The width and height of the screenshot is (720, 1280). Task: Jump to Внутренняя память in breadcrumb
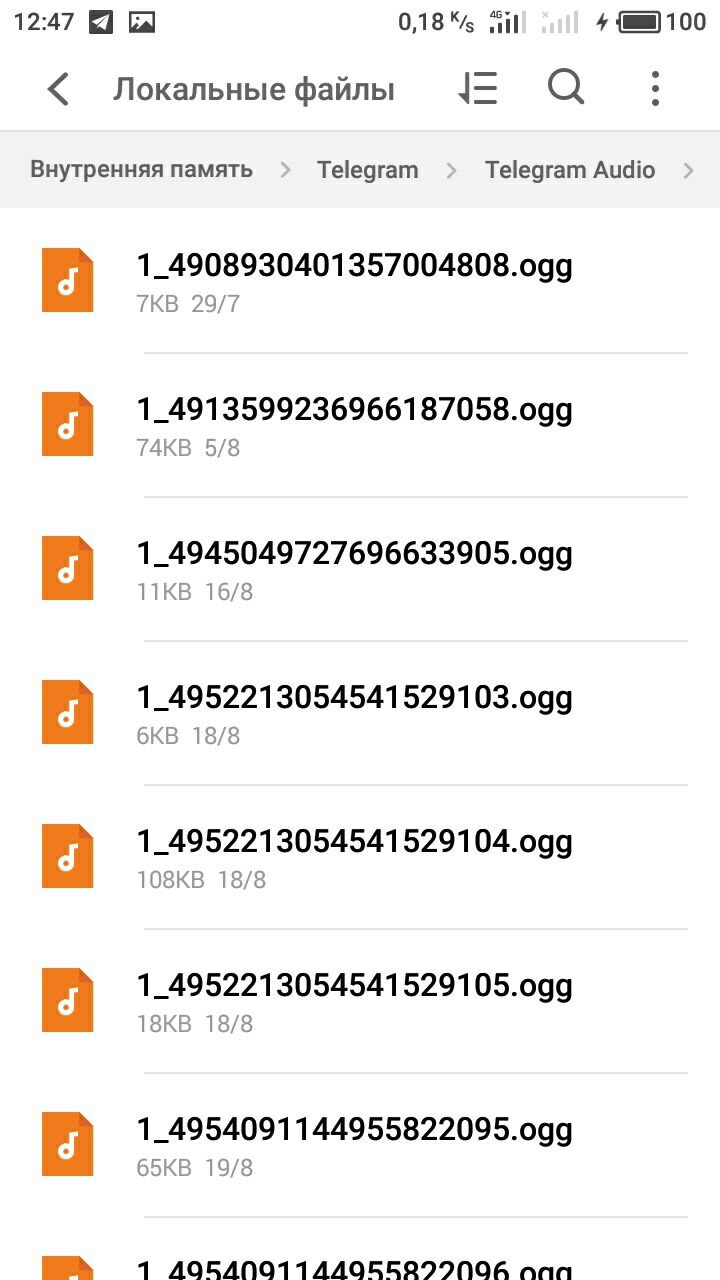pyautogui.click(x=141, y=170)
